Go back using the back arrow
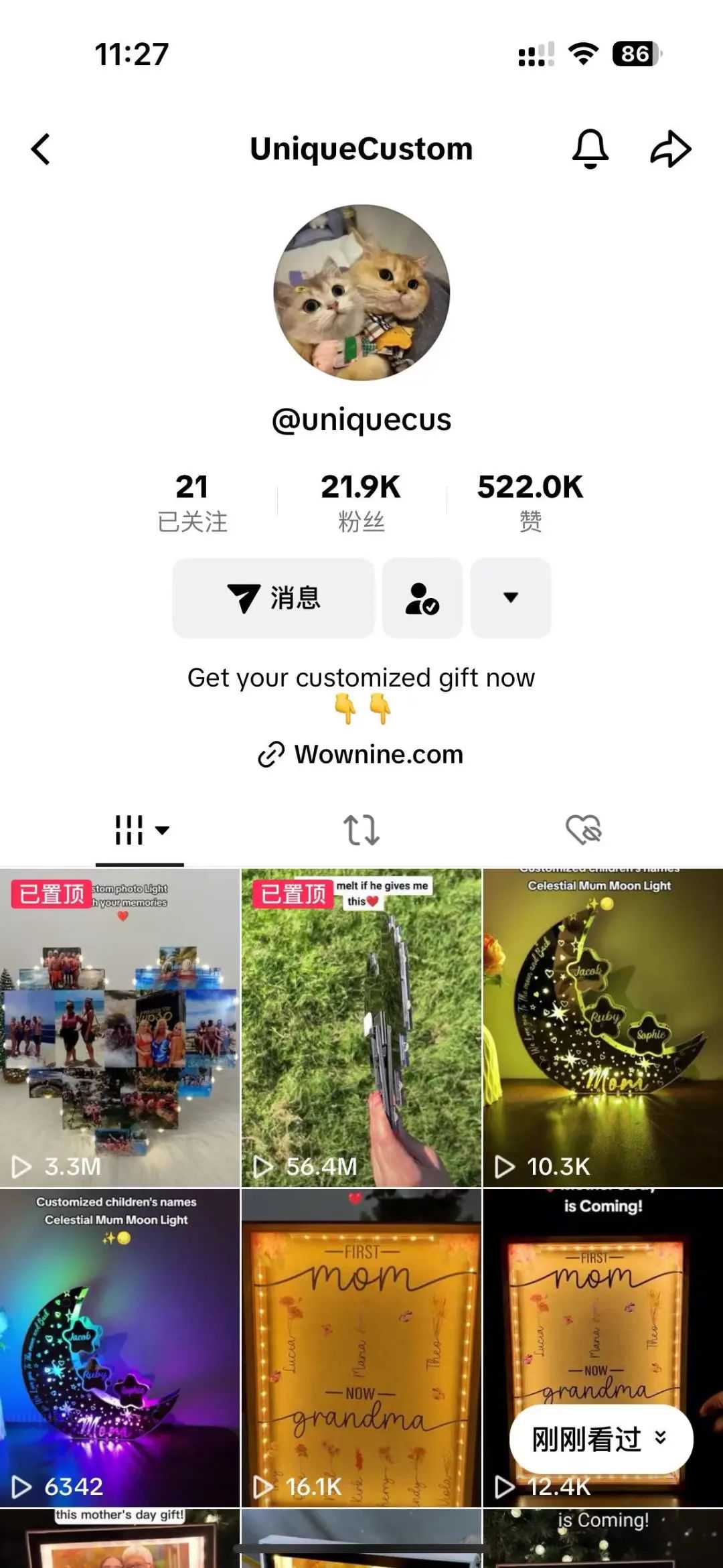Viewport: 723px width, 1568px height. [42, 149]
